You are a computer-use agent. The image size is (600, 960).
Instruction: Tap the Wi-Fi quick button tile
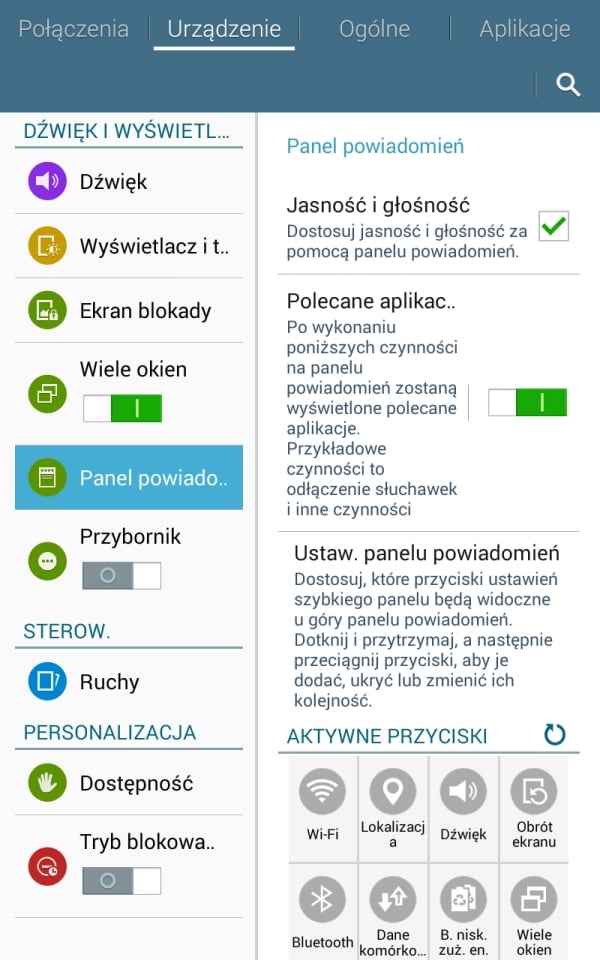coord(323,808)
